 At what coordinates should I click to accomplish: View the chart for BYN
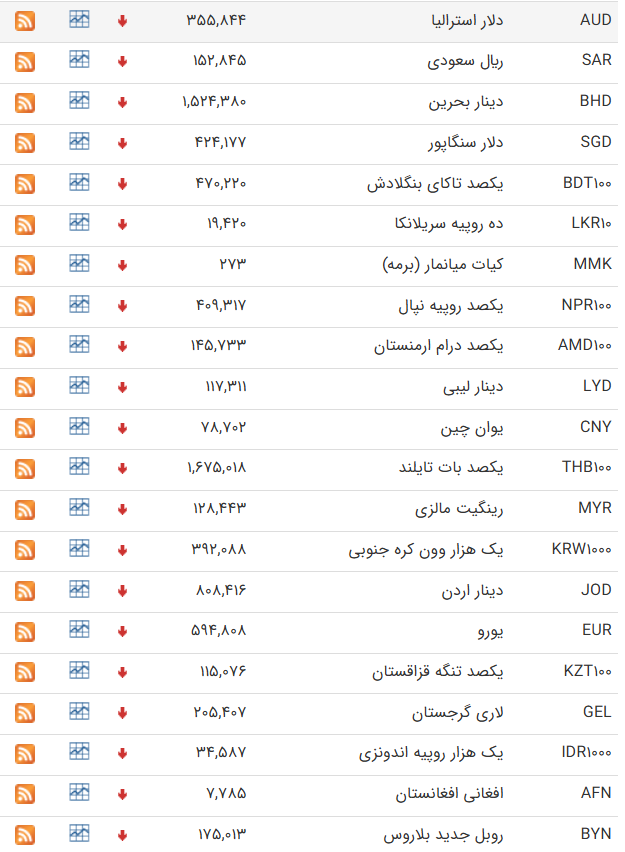(x=79, y=833)
